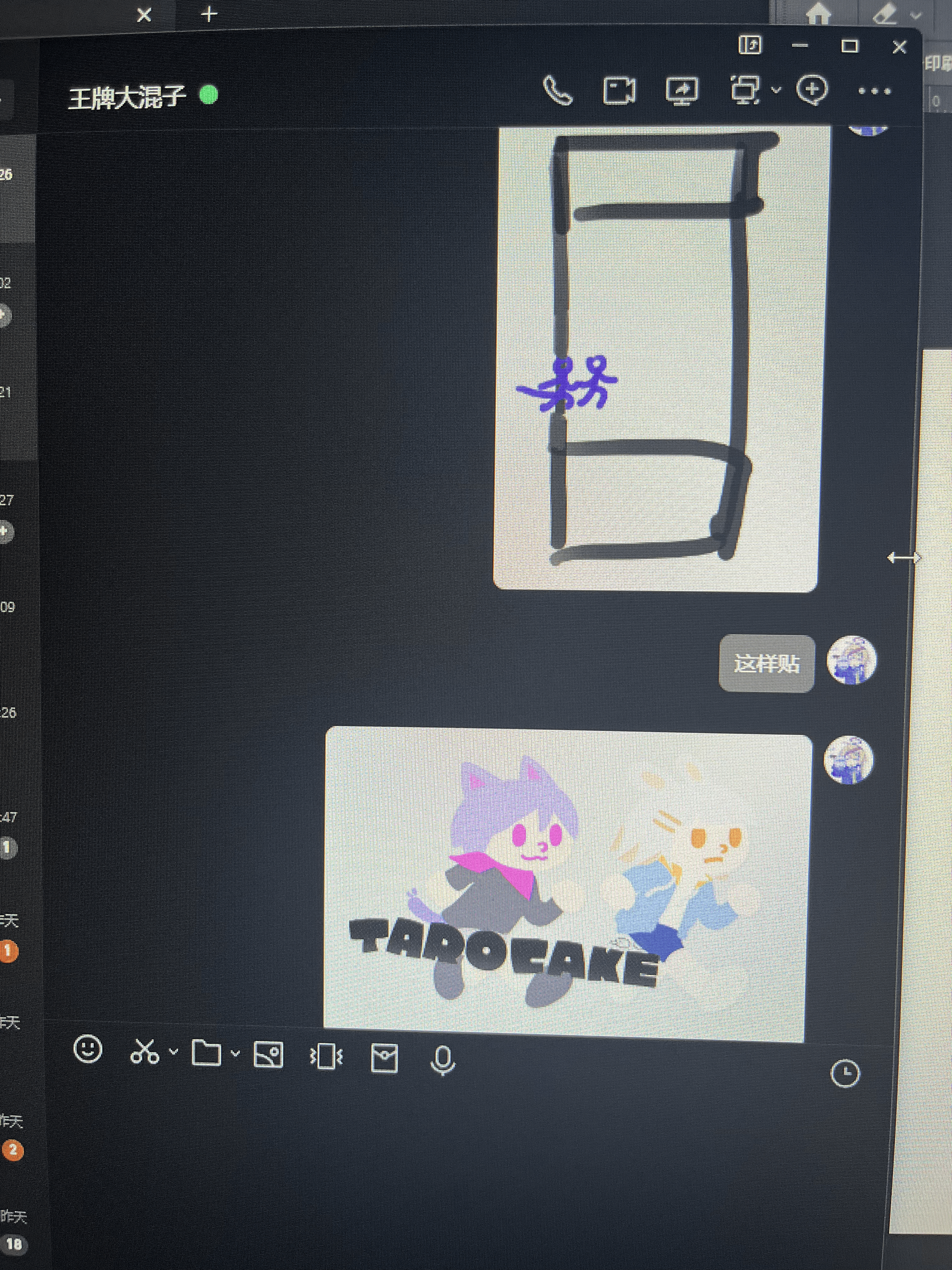
Task: Start a video call
Action: point(619,91)
